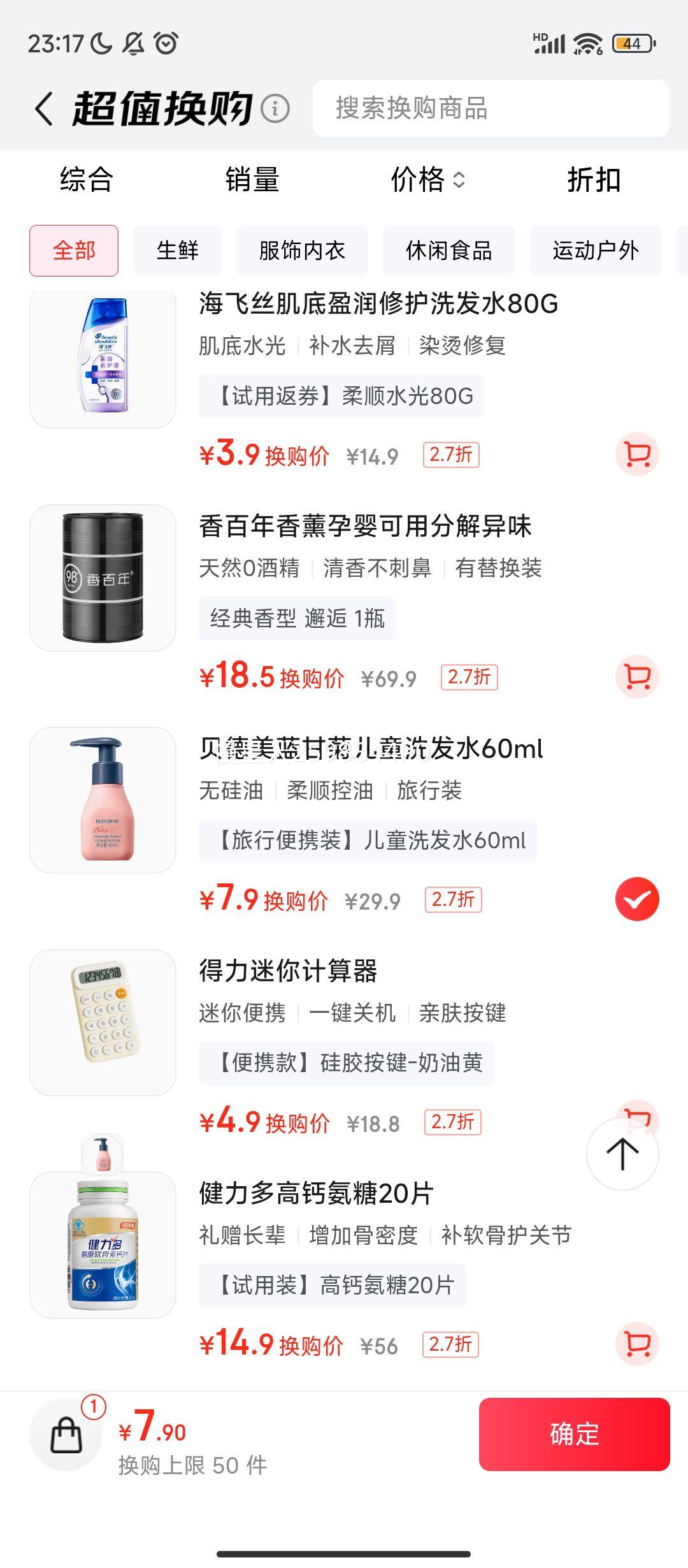Sort products by 销量

[x=252, y=180]
